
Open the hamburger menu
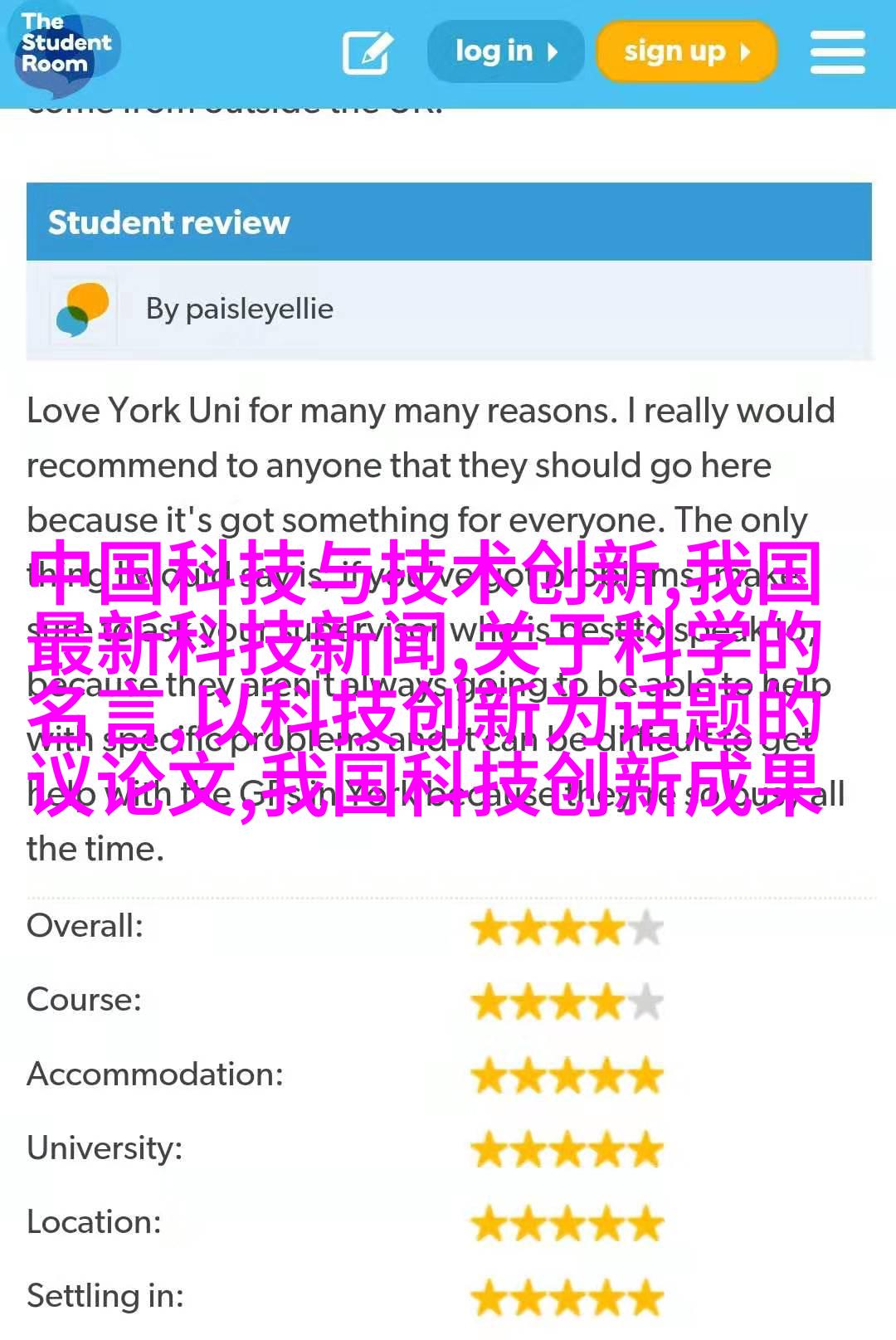(x=837, y=52)
